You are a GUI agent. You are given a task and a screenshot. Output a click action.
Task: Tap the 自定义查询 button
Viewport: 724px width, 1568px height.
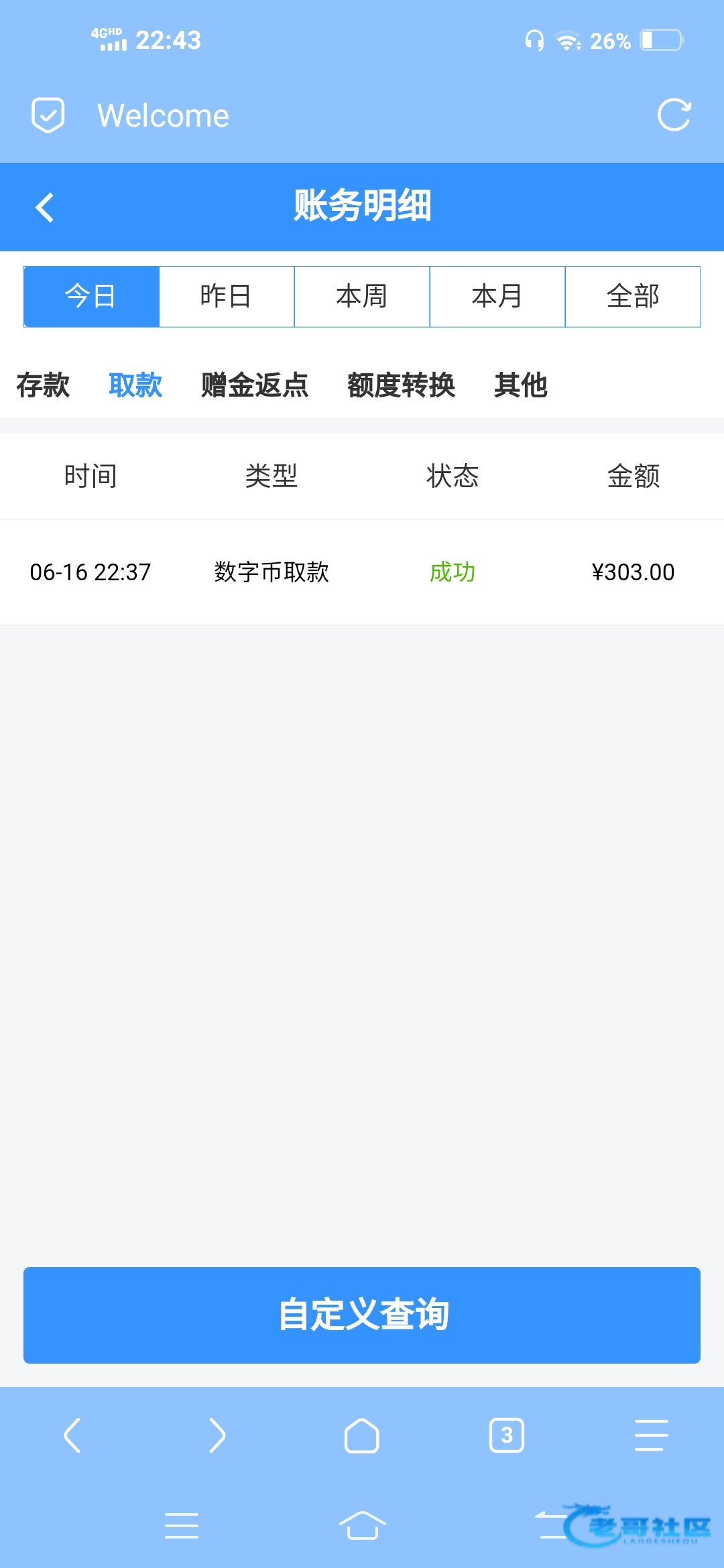tap(362, 1315)
